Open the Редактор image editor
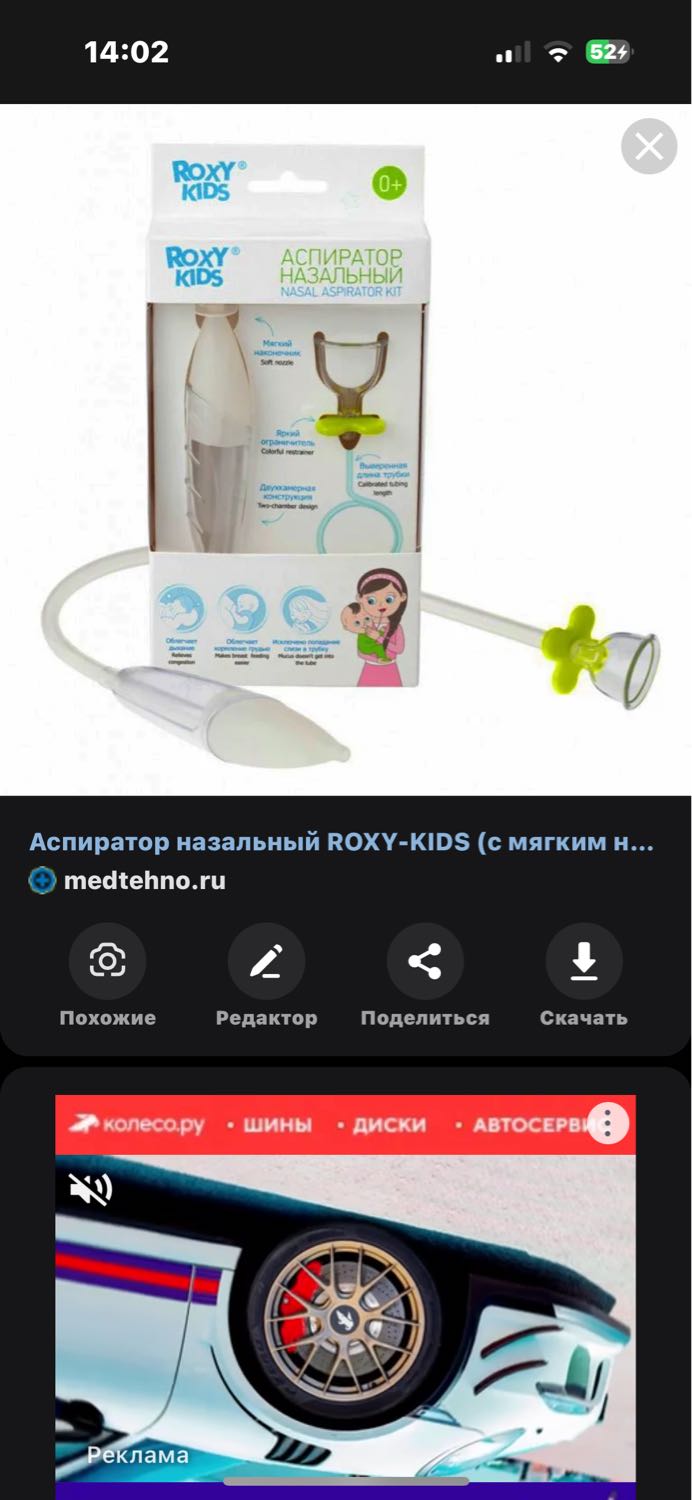Screen dimensions: 692x1500 point(266,976)
